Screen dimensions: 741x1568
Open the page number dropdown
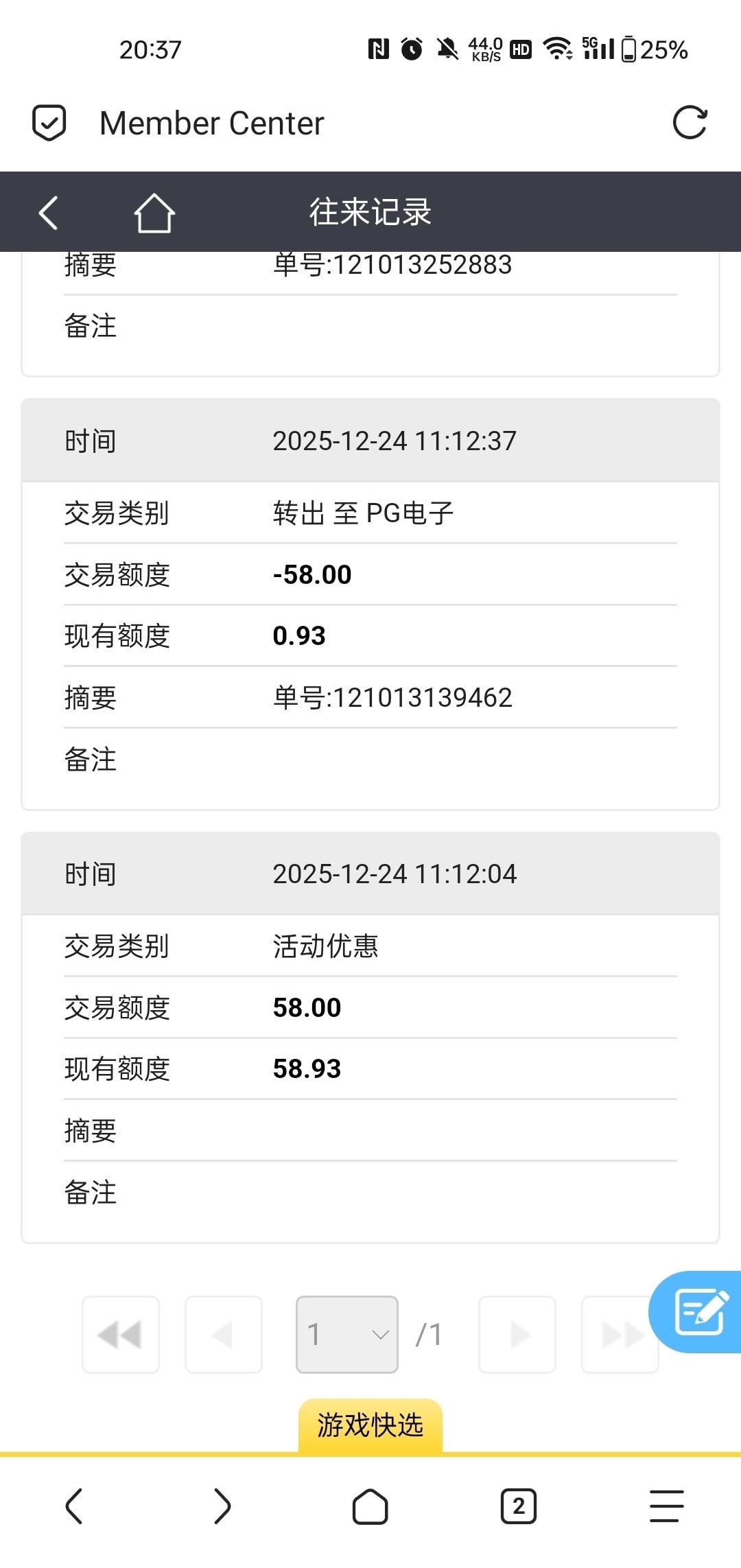coord(347,1335)
